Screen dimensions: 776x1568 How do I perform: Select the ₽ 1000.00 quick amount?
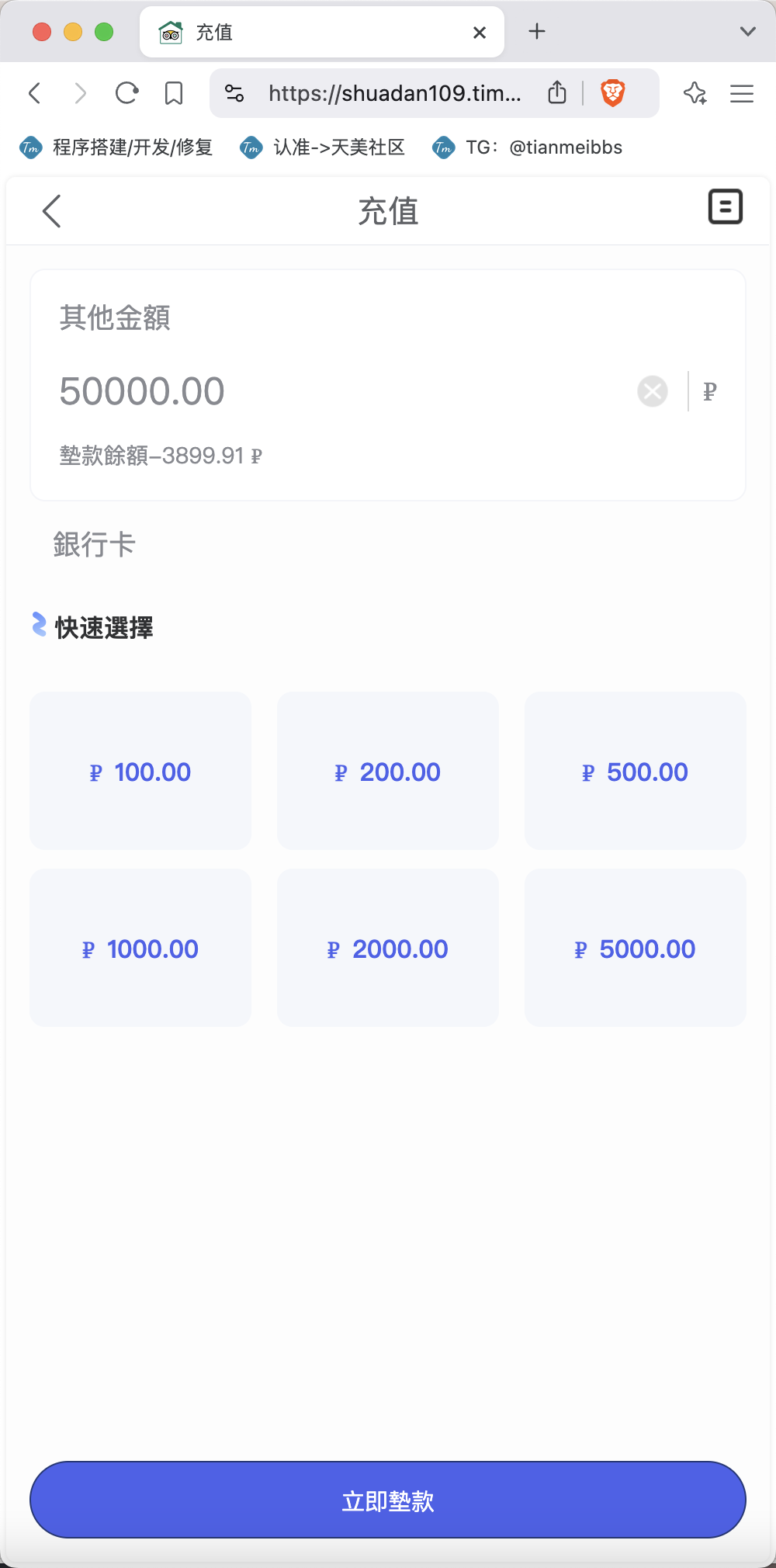(140, 948)
